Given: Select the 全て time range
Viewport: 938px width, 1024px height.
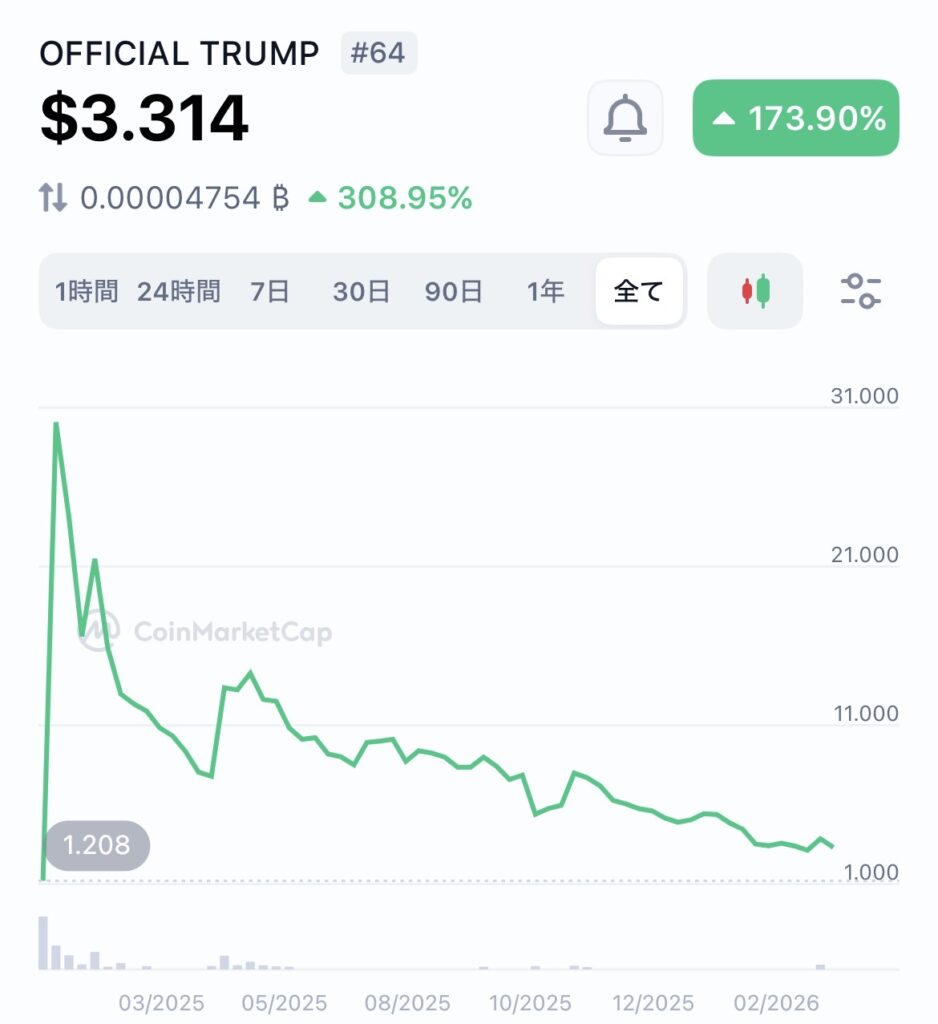Looking at the screenshot, I should pyautogui.click(x=639, y=292).
